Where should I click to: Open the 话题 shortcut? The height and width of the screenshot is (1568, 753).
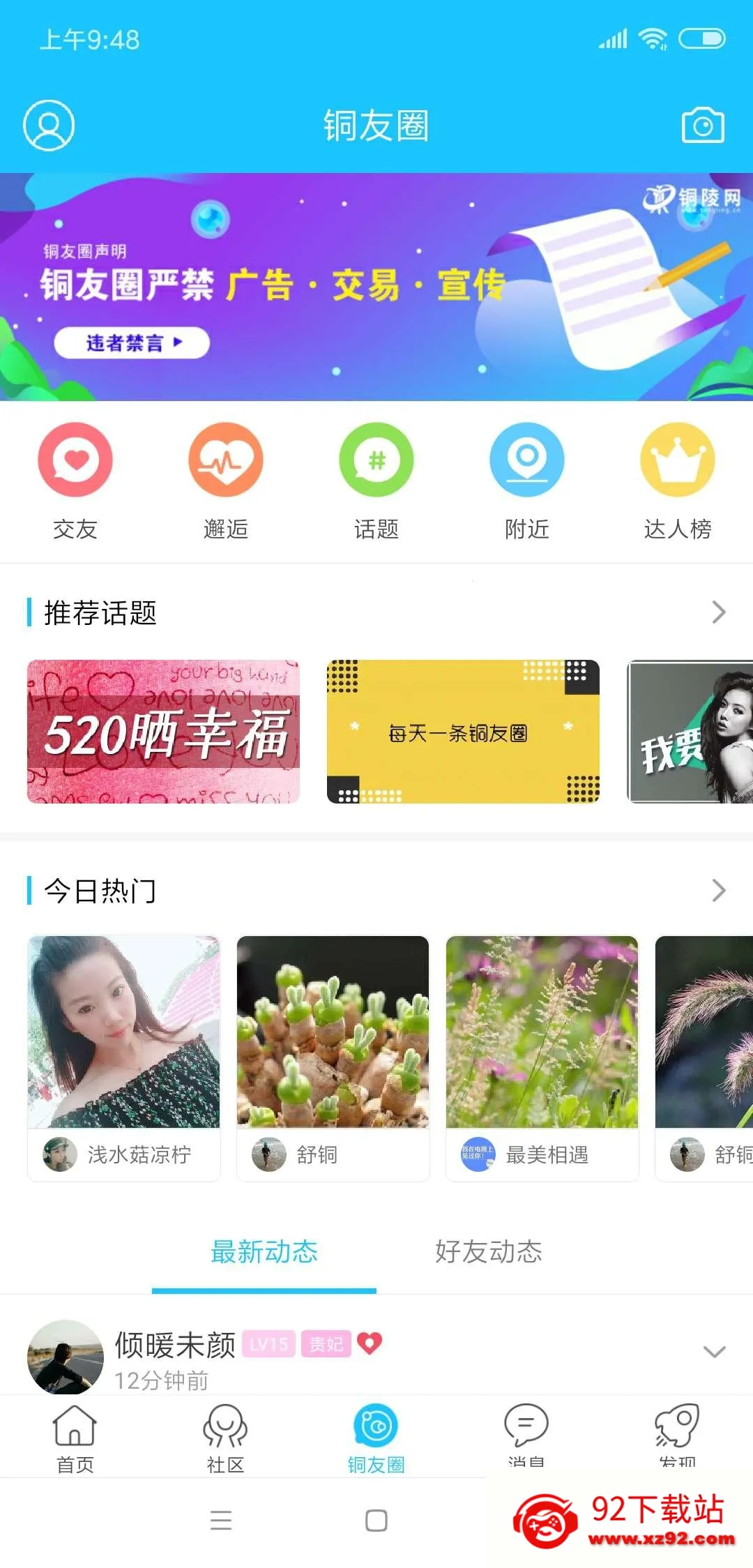376,481
